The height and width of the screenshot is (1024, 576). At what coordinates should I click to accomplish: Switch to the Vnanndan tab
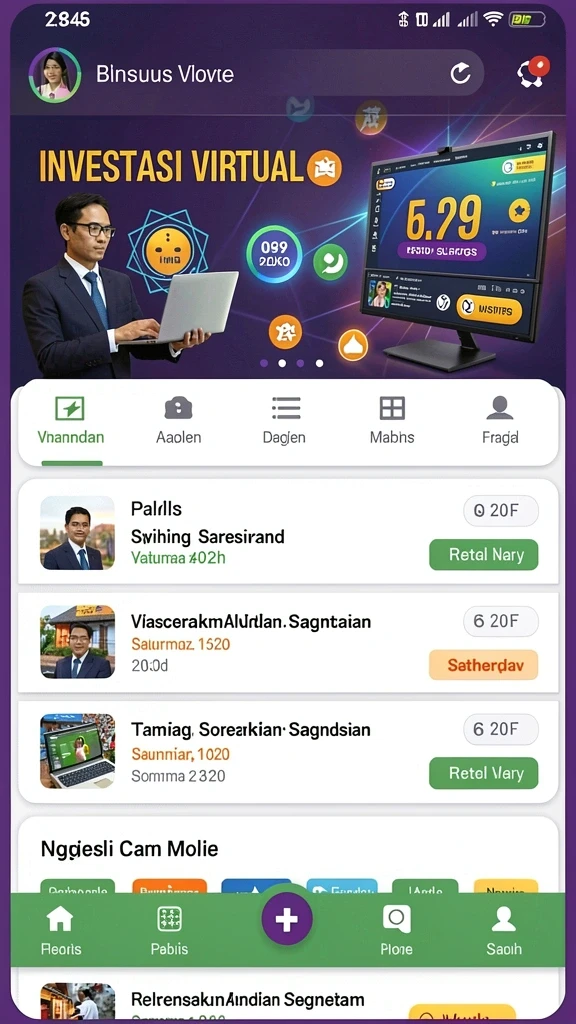click(71, 422)
